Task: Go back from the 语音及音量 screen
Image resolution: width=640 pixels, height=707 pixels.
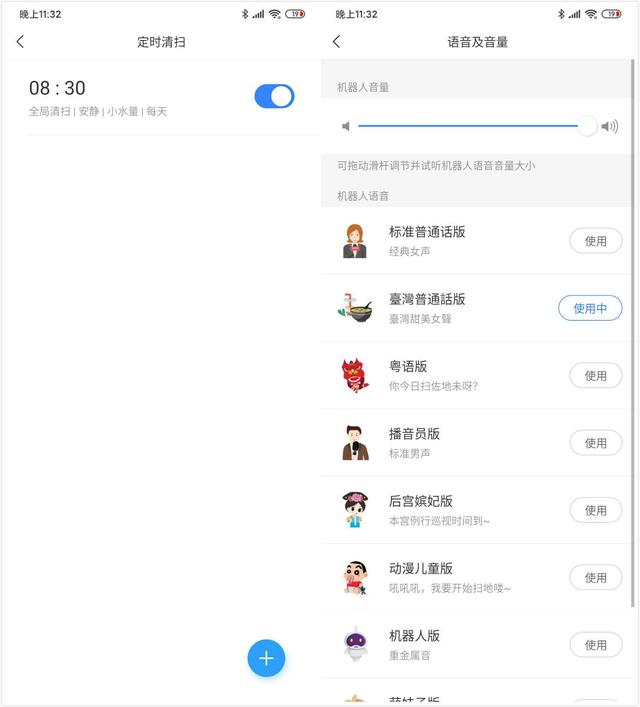Action: [336, 42]
